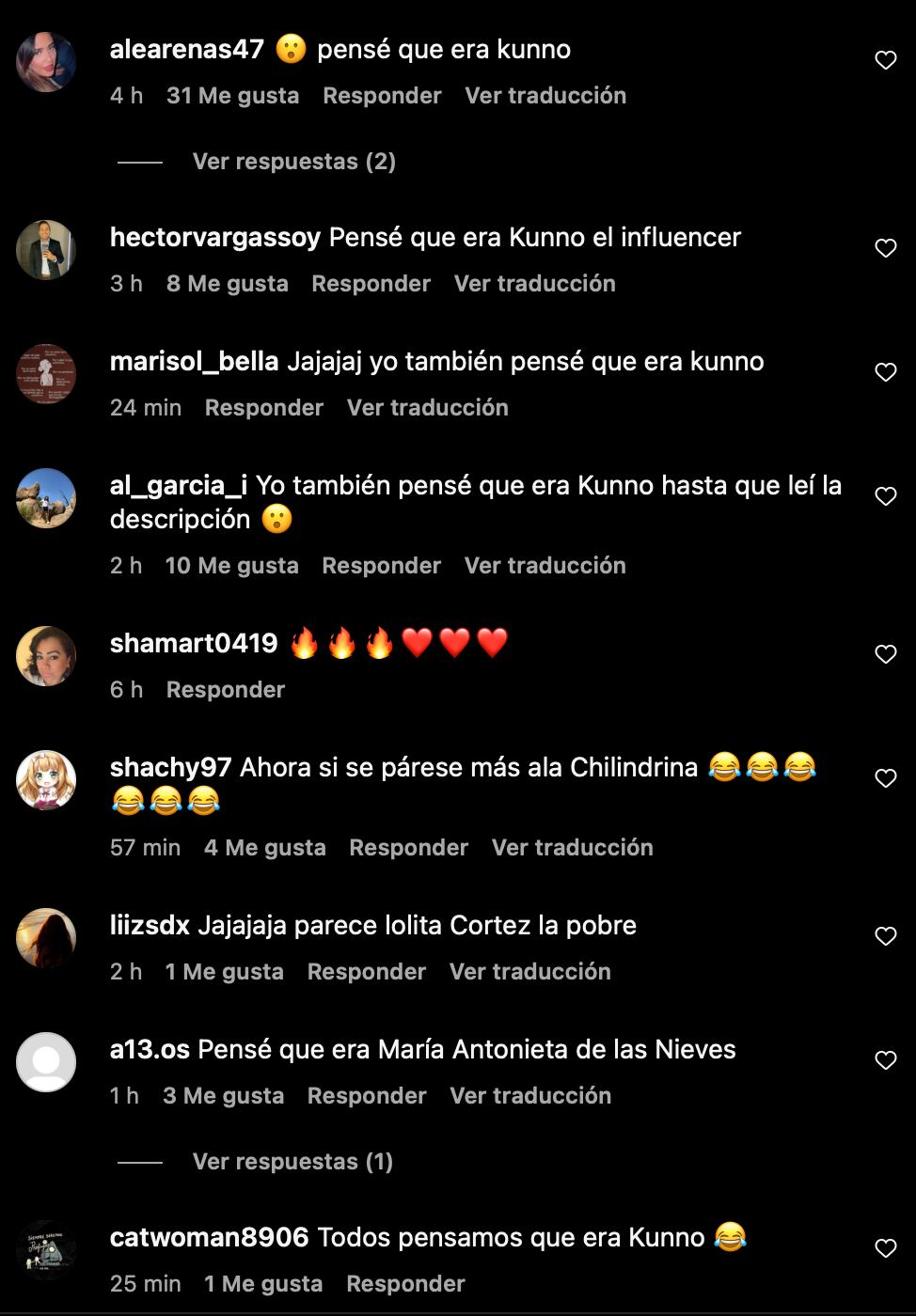Tap the heart beside shachy97's Chilindrina comment
Image resolution: width=916 pixels, height=1316 pixels.
[885, 777]
